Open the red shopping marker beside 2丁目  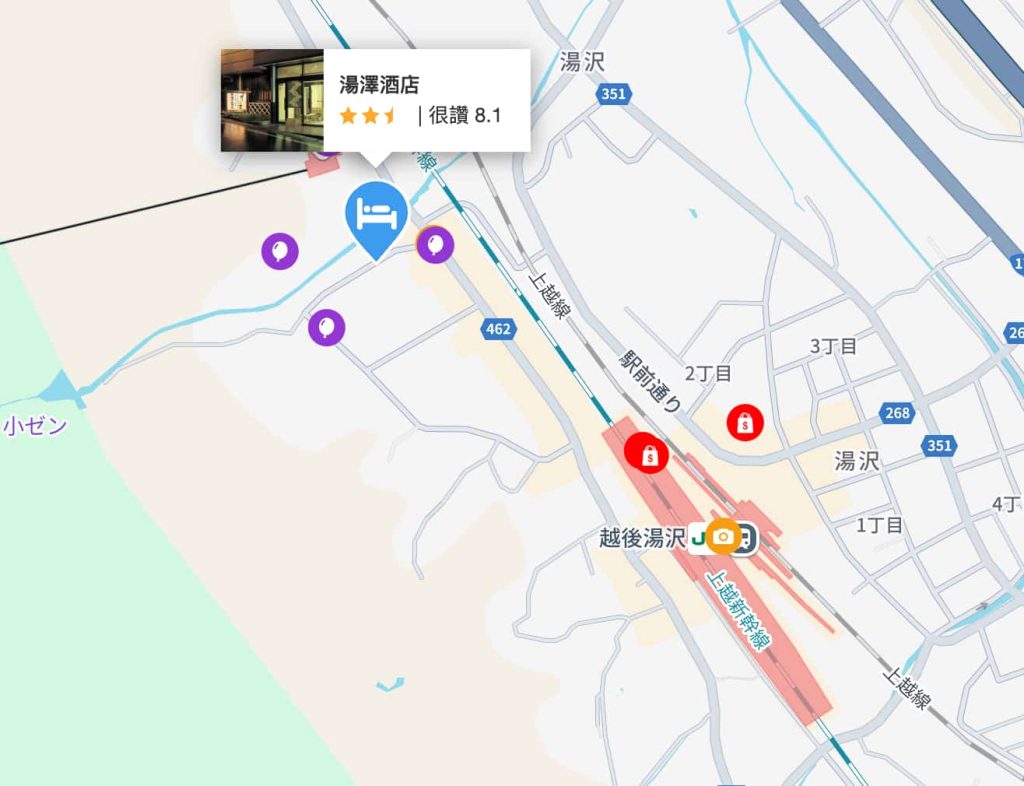click(744, 422)
